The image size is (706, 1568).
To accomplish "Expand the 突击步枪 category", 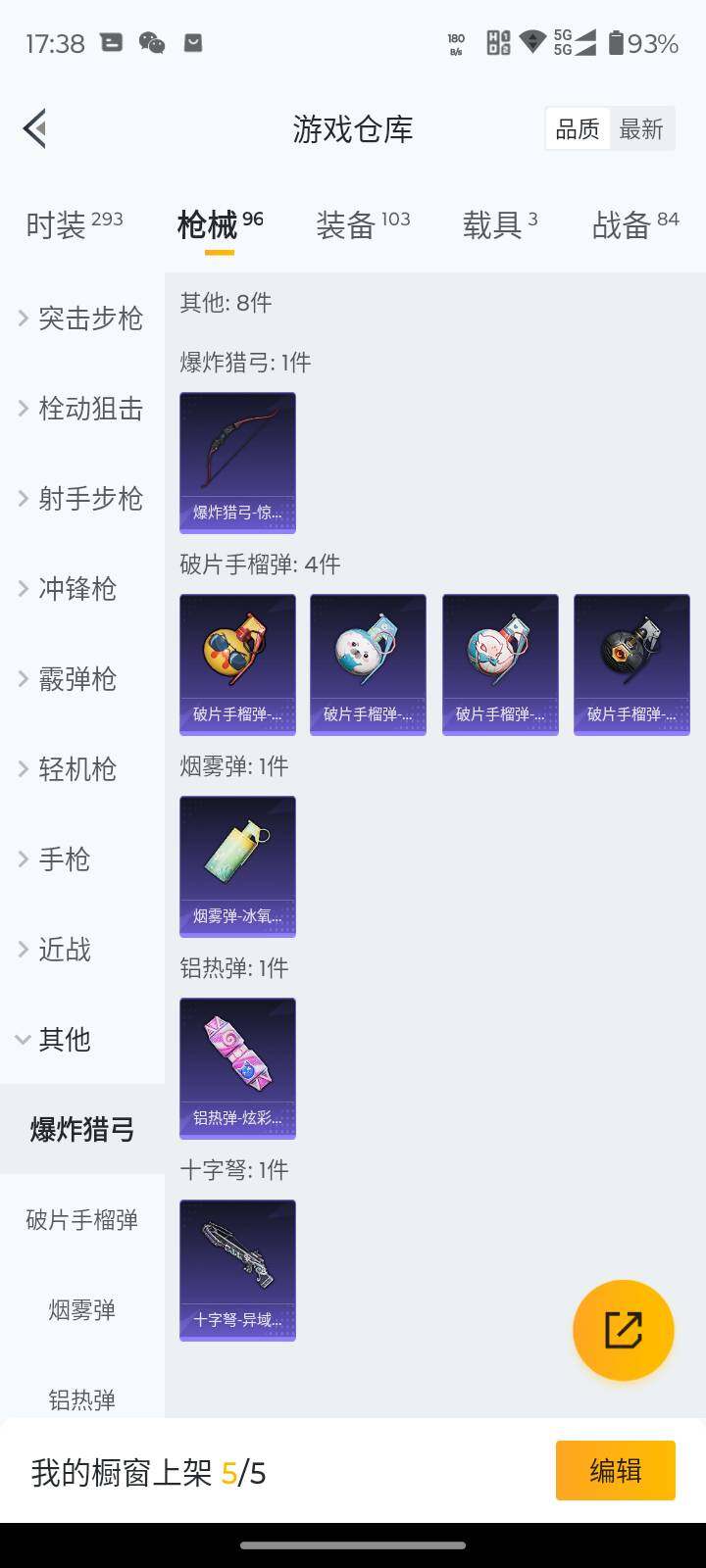I will click(82, 318).
